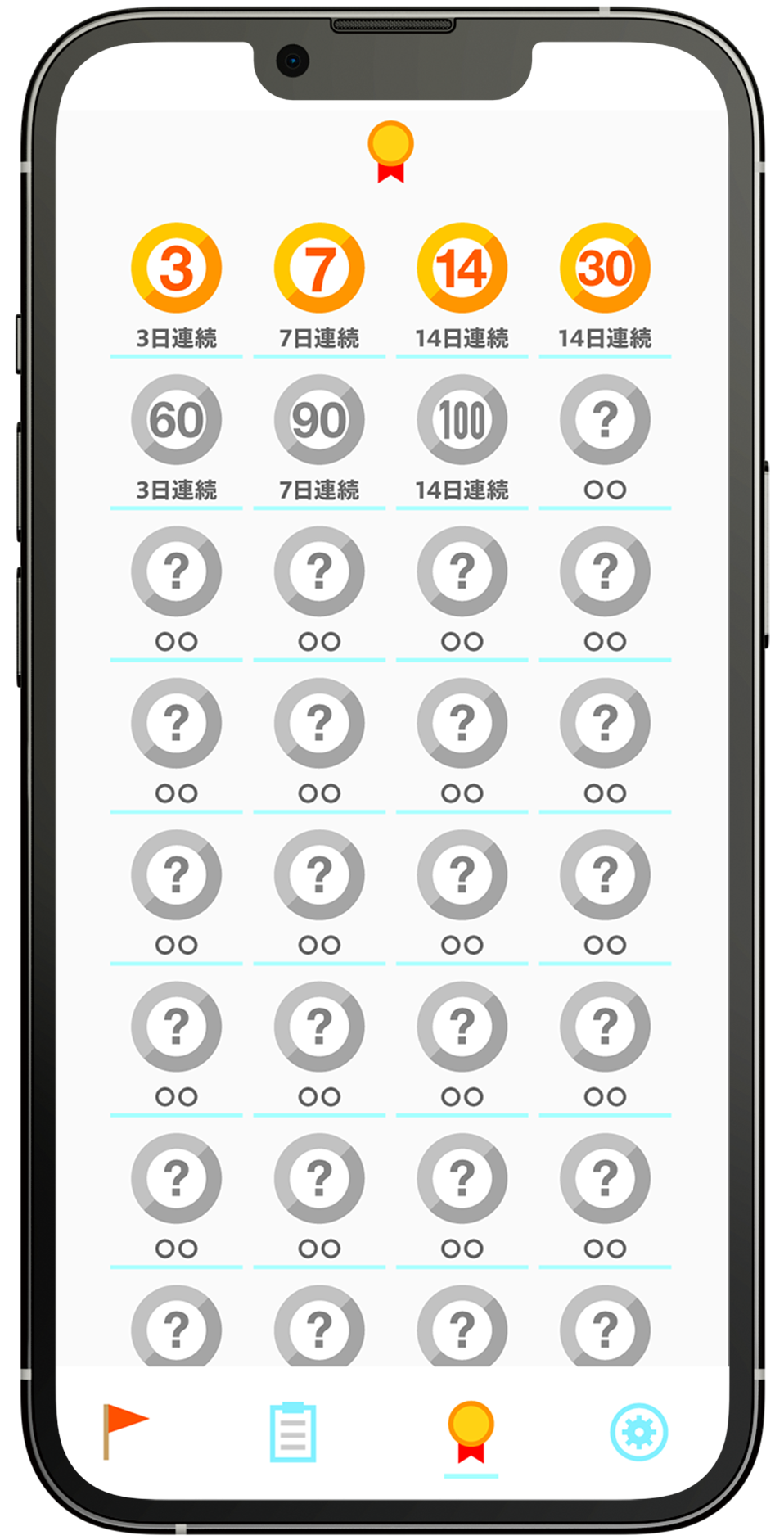Tap the orange 14 badge
Image resolution: width=784 pixels, height=1540 pixels.
click(x=462, y=268)
